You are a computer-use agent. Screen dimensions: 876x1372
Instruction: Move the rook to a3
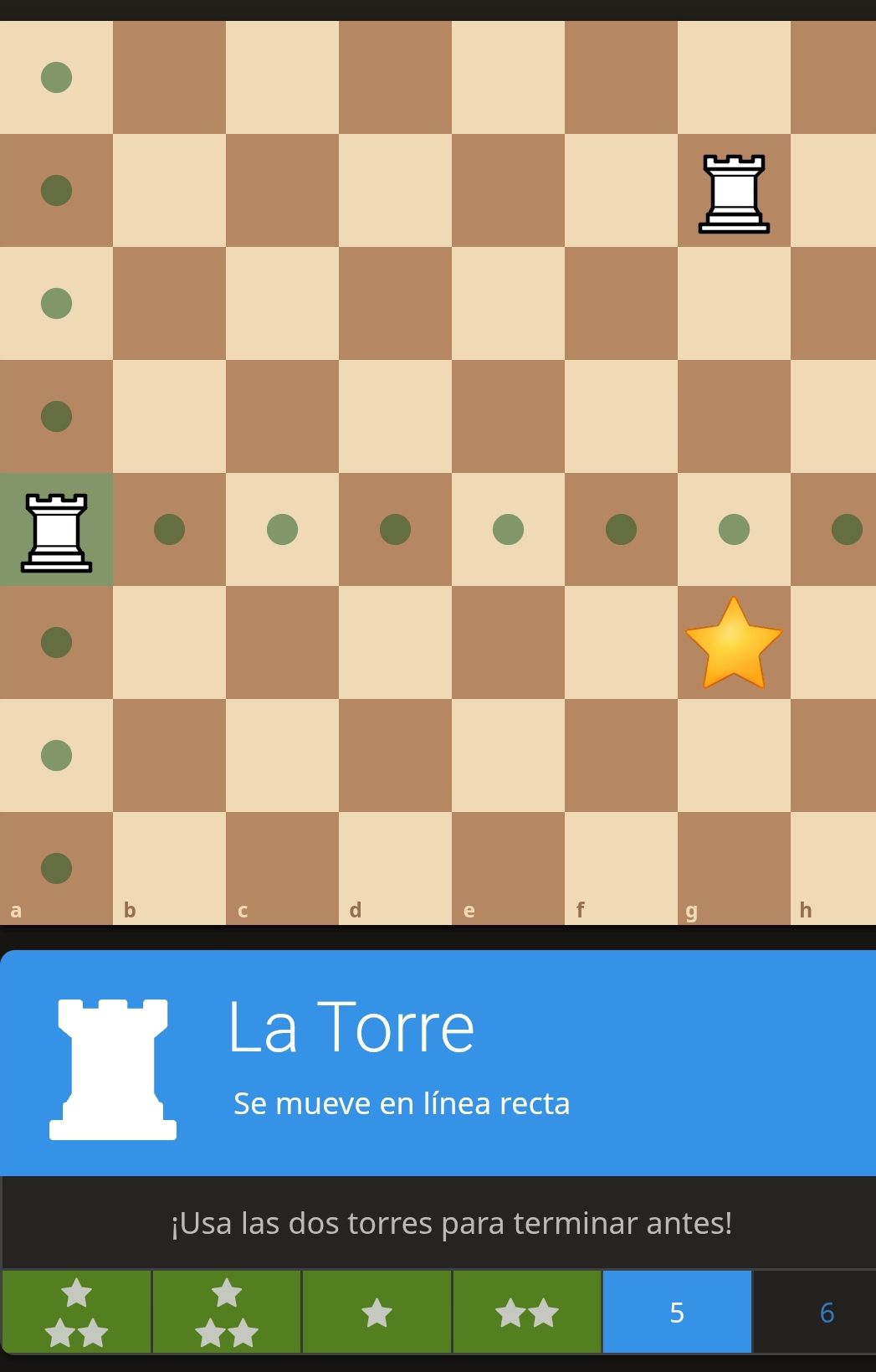(x=56, y=642)
